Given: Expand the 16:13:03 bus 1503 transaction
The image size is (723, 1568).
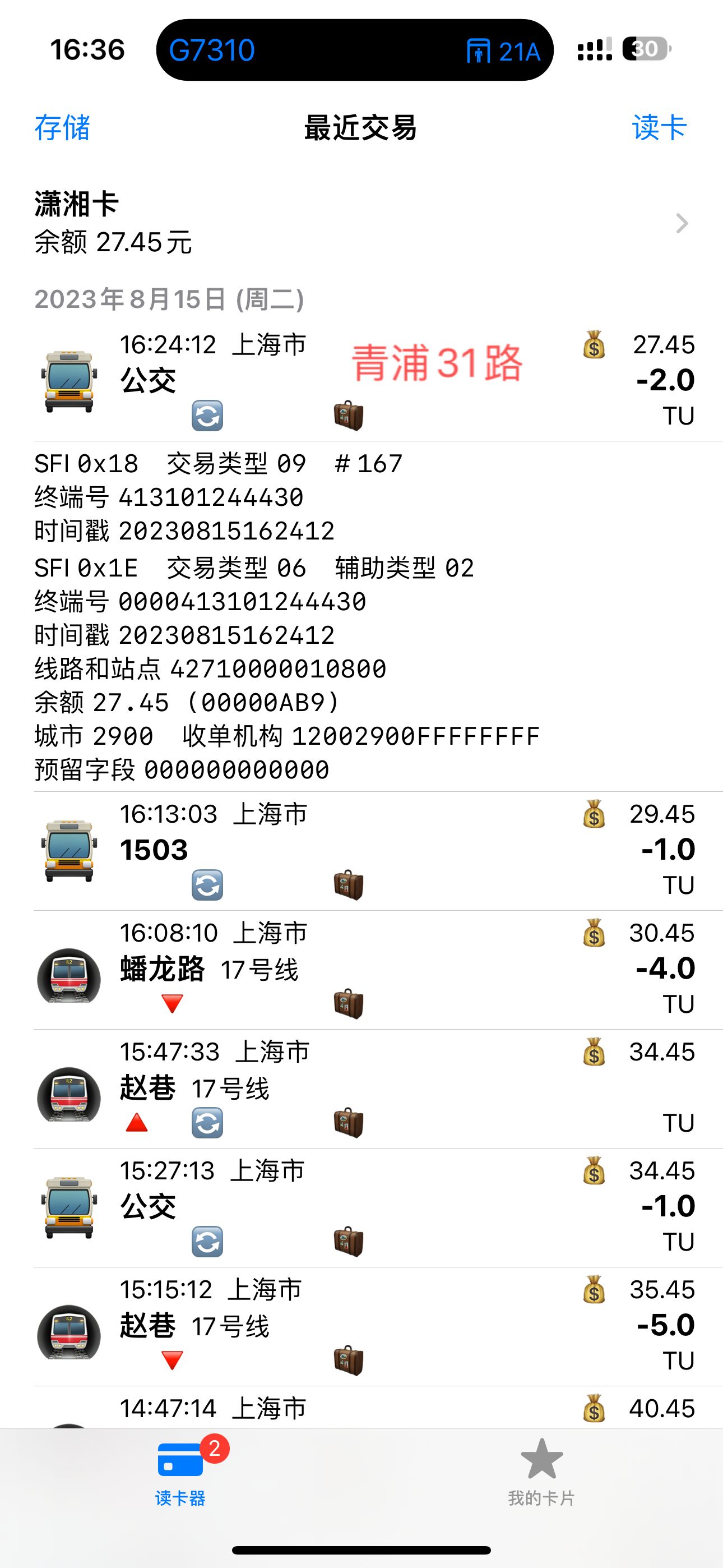Looking at the screenshot, I should [x=361, y=850].
